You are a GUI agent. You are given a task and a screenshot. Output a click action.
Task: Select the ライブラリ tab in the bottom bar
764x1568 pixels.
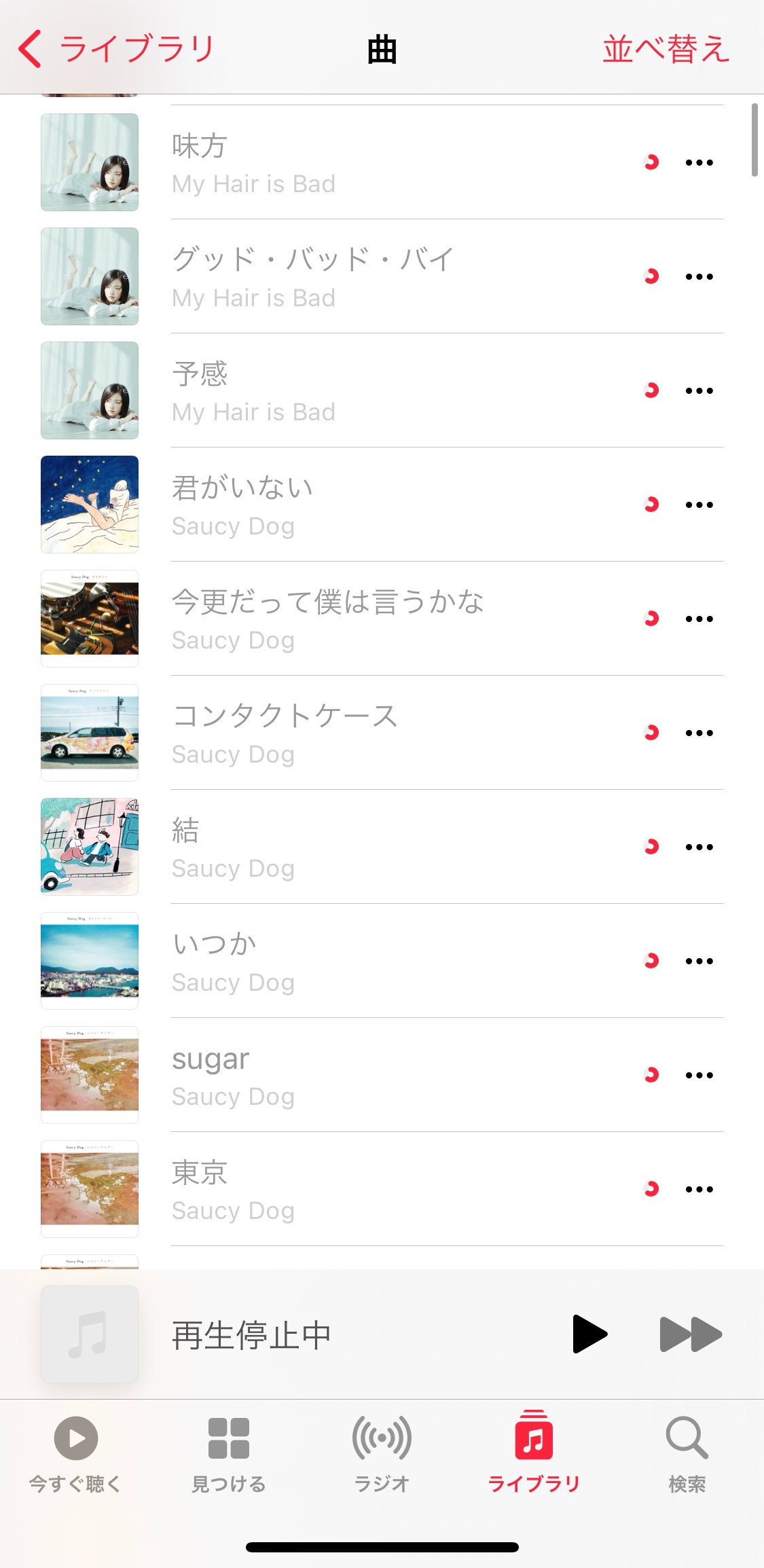coord(534,1453)
